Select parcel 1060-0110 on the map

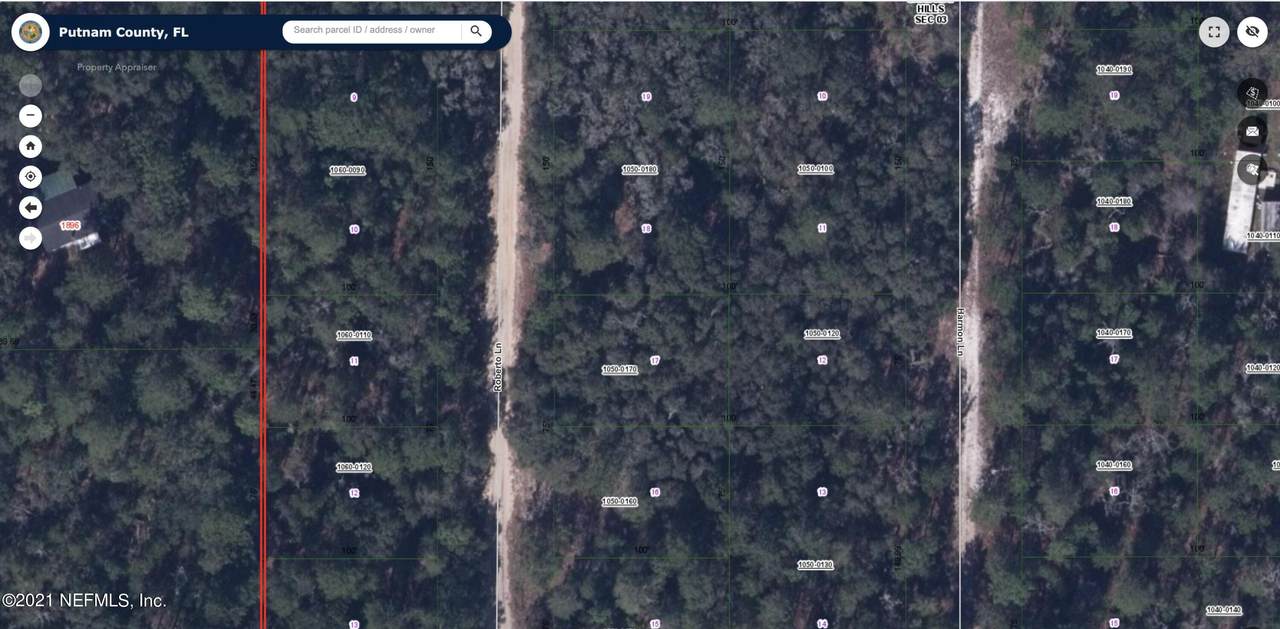[x=353, y=335]
